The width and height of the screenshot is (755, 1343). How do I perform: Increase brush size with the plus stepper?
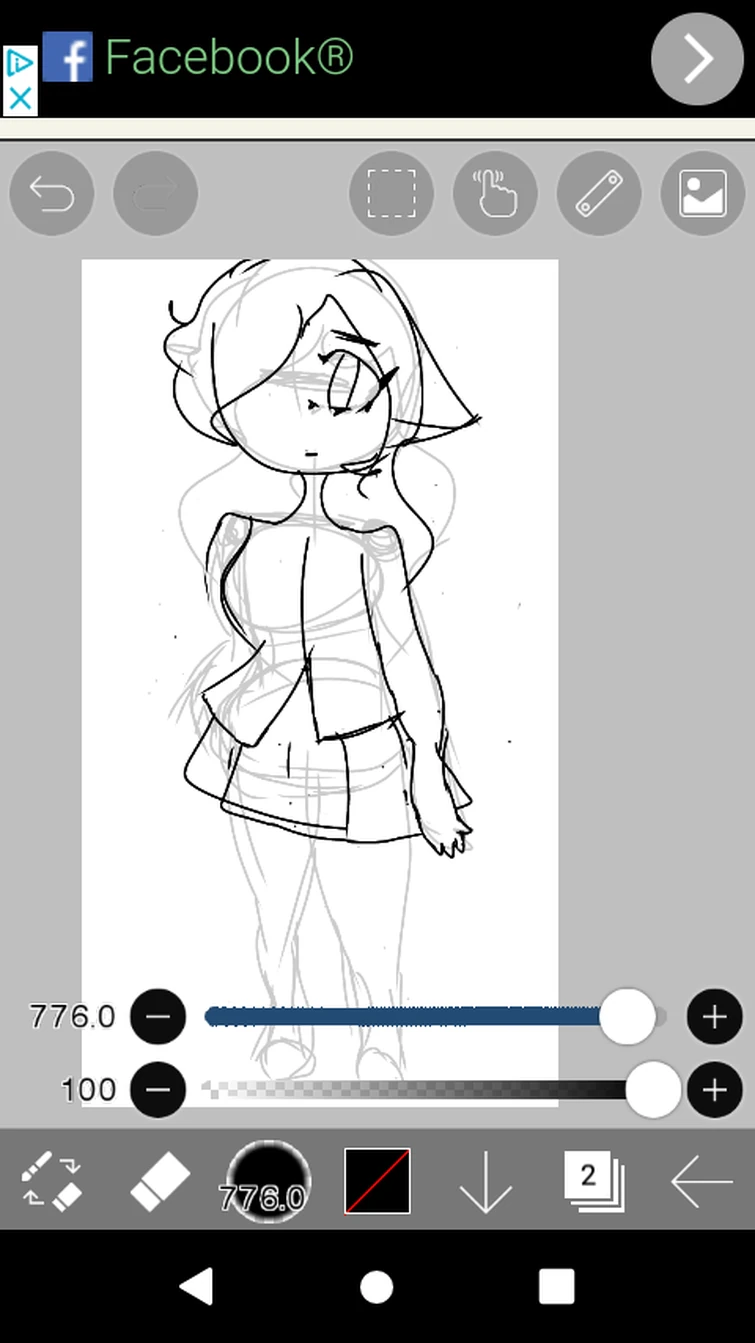[x=715, y=1017]
